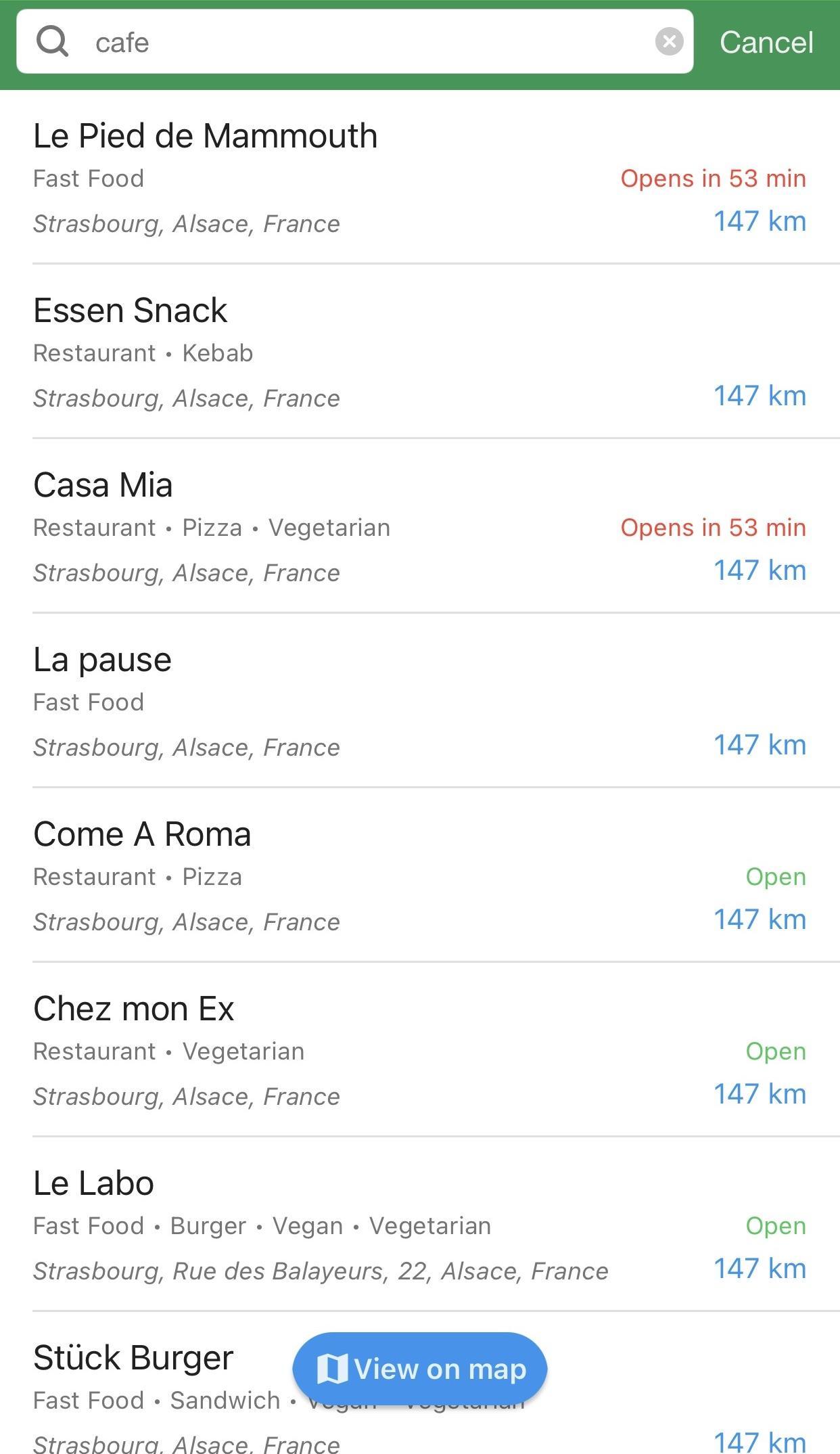Tap the search field containing "cafe"

click(365, 42)
